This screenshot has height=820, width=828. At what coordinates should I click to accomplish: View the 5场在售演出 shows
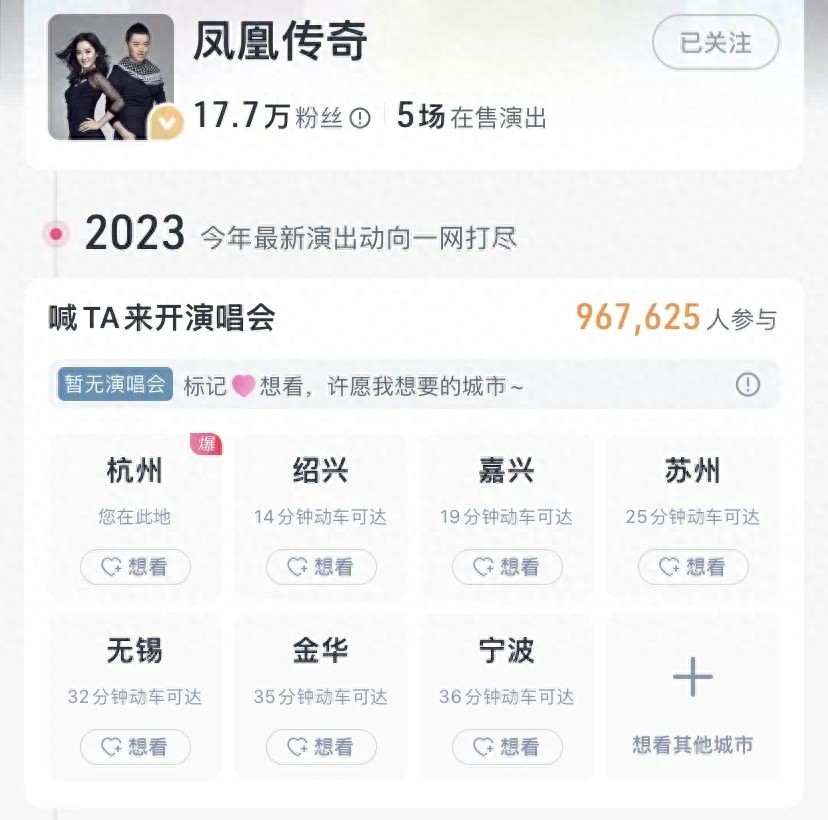click(472, 117)
